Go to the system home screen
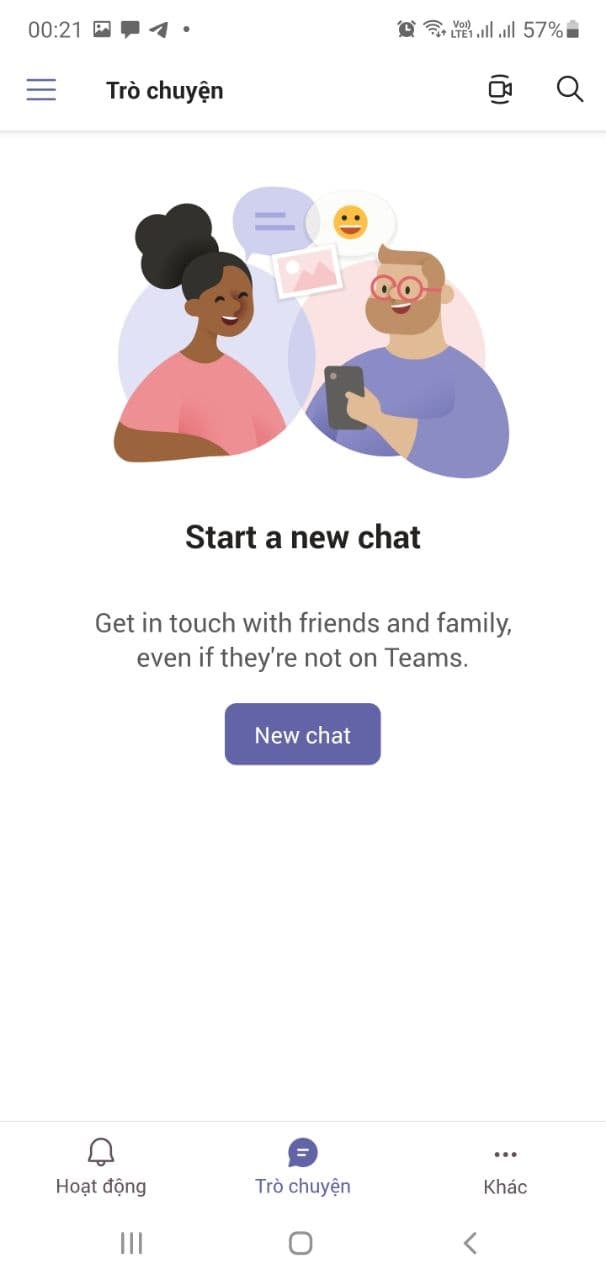The height and width of the screenshot is (1280, 606). pyautogui.click(x=301, y=1243)
